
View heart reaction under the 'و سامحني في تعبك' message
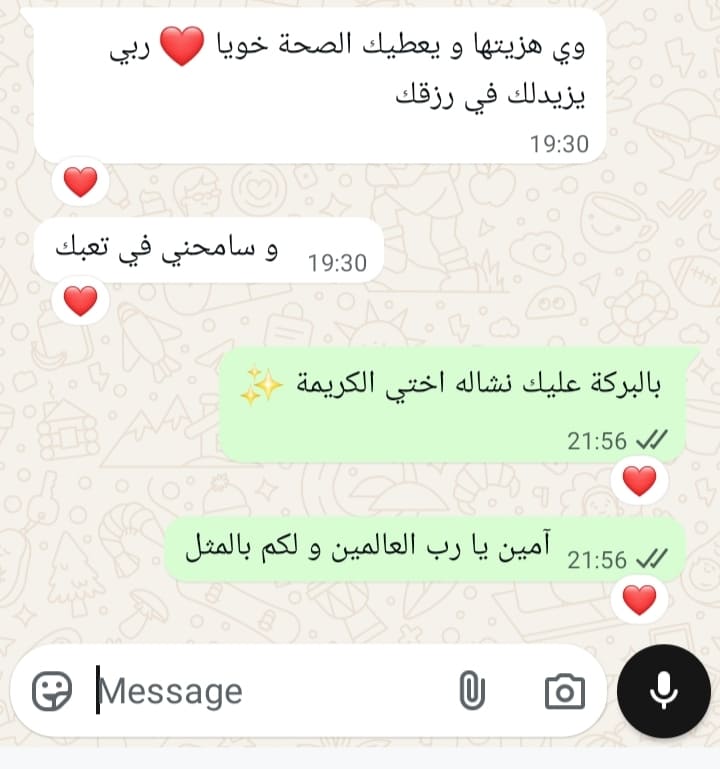coord(81,301)
